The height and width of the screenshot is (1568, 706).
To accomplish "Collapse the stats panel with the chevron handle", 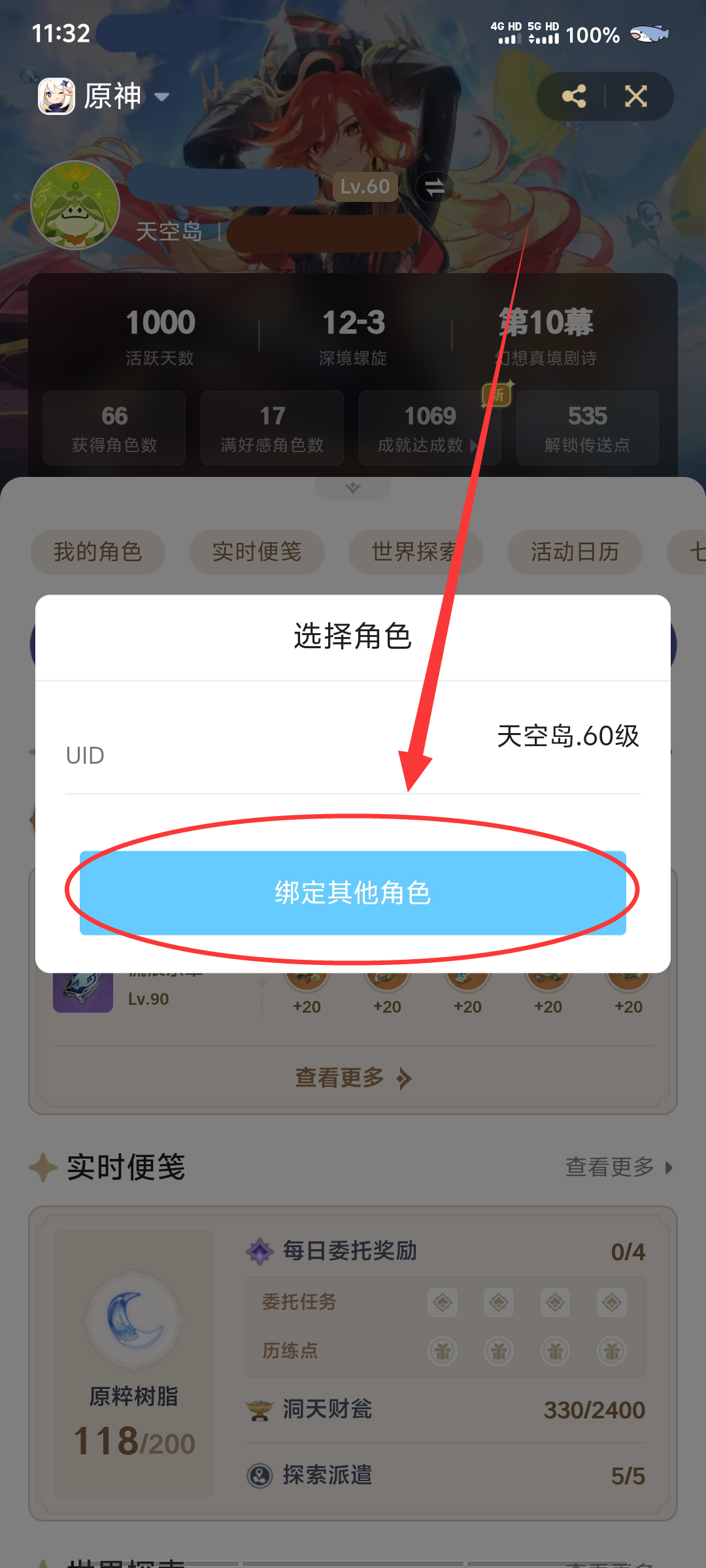I will (x=353, y=488).
